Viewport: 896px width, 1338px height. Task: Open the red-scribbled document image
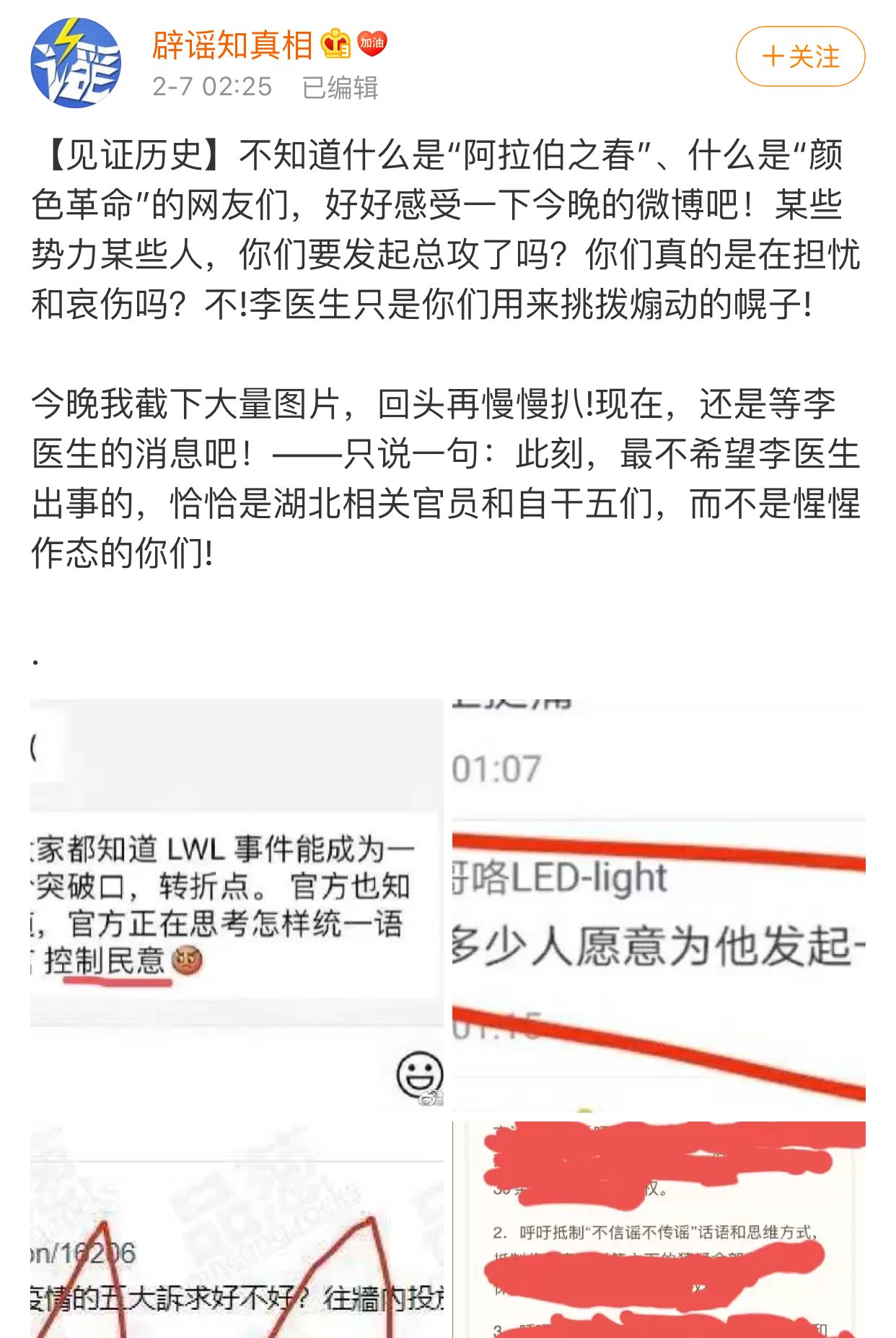pos(658,1230)
